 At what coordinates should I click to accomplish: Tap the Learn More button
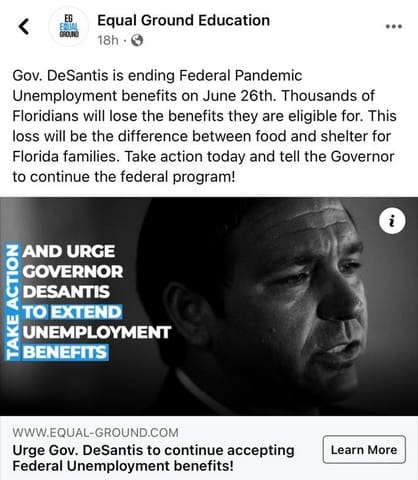pos(364,450)
